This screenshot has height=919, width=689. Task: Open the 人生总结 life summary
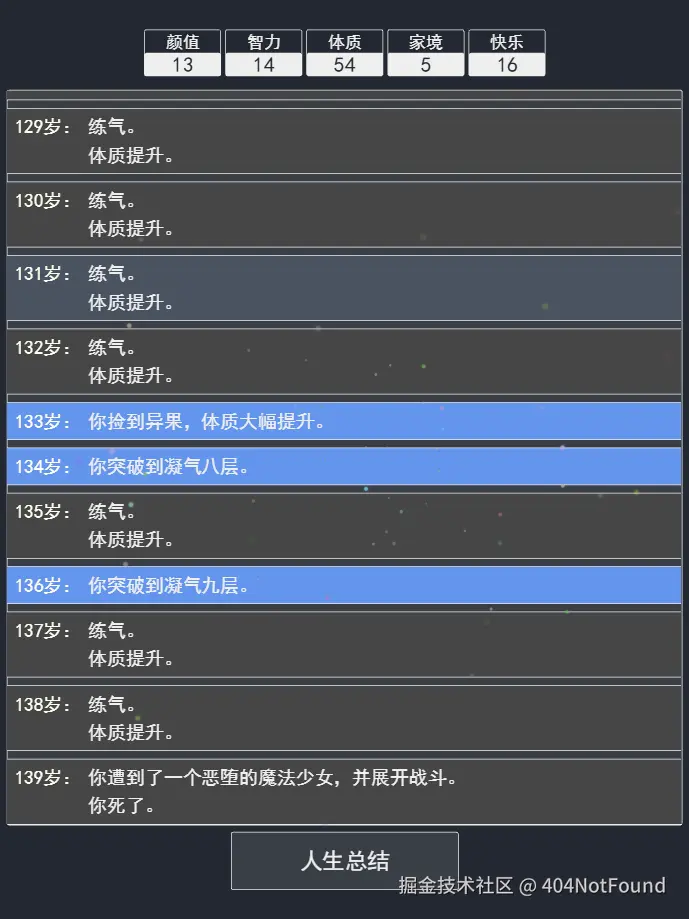coord(344,860)
